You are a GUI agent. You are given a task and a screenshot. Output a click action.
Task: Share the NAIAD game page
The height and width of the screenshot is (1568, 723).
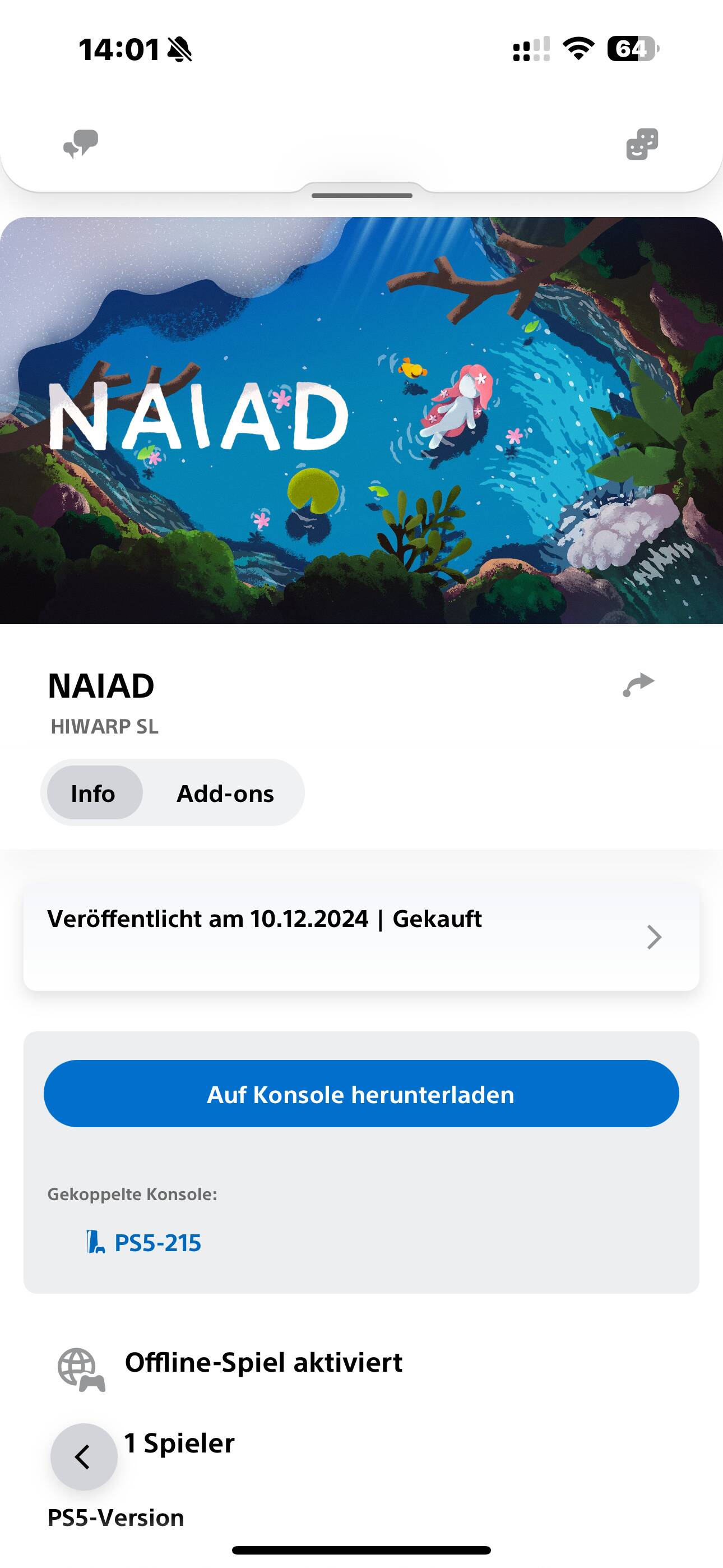coord(638,685)
